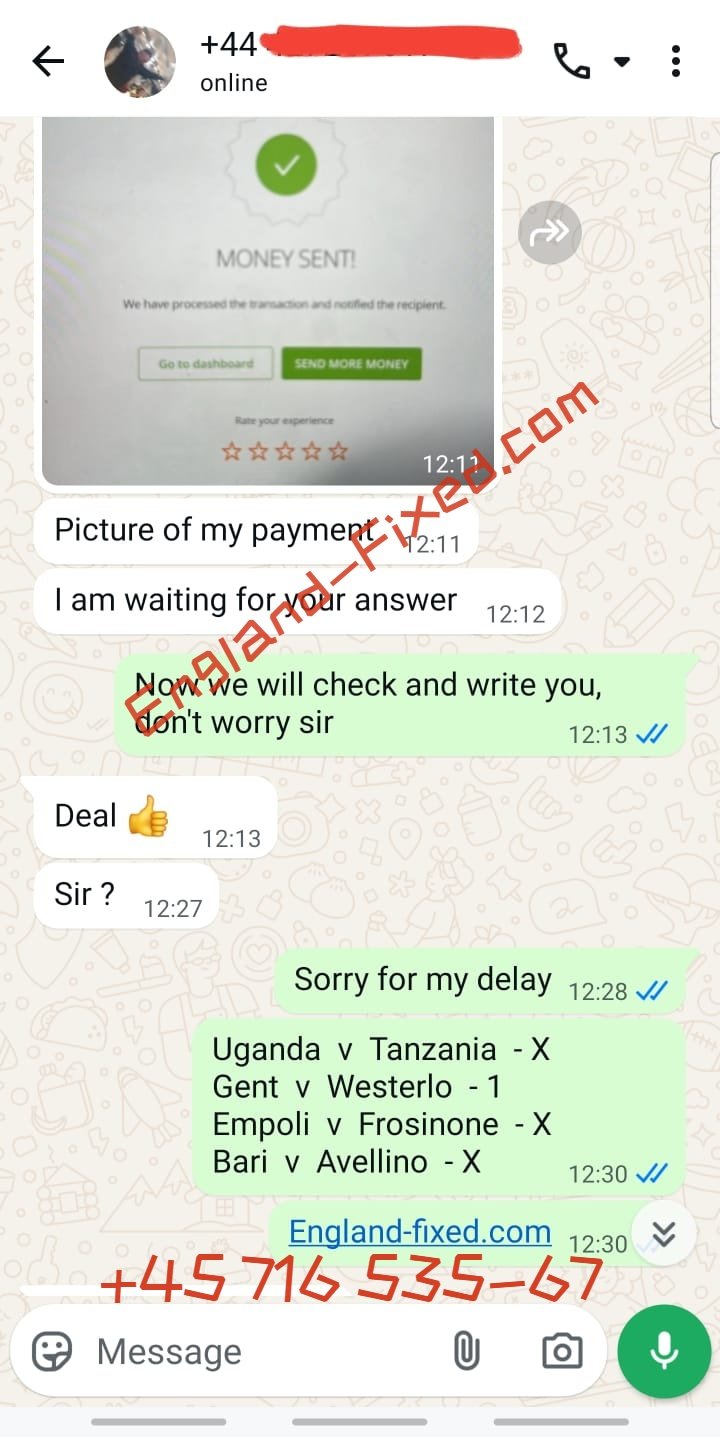Go back to the chat list
Viewport: 720px width, 1437px height.
[47, 62]
